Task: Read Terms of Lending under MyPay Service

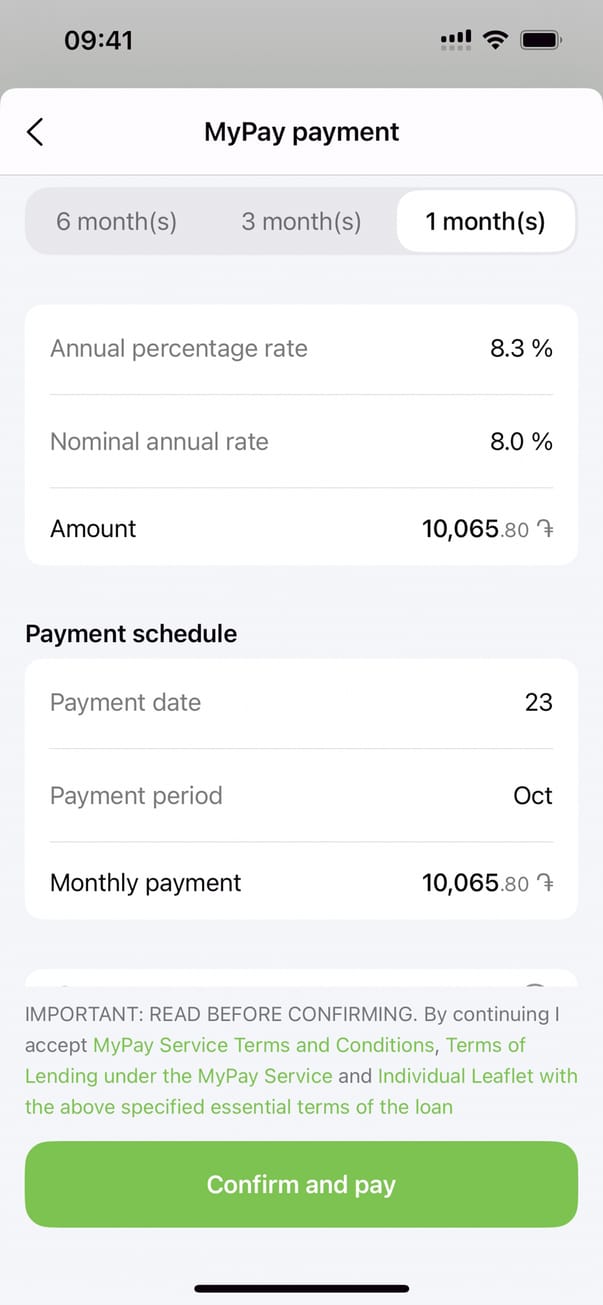Action: click(178, 1076)
